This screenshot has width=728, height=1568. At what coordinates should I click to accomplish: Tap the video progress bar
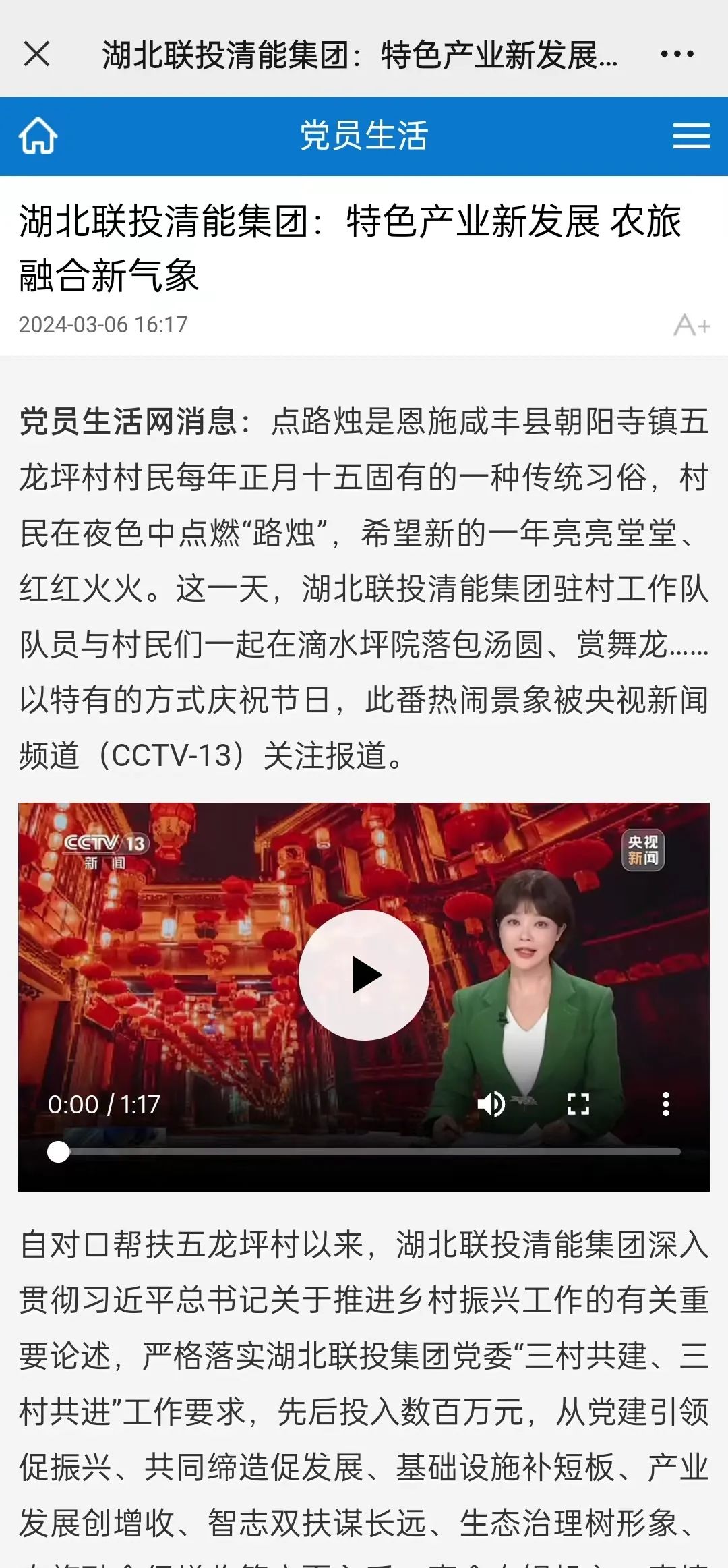pos(364,1152)
